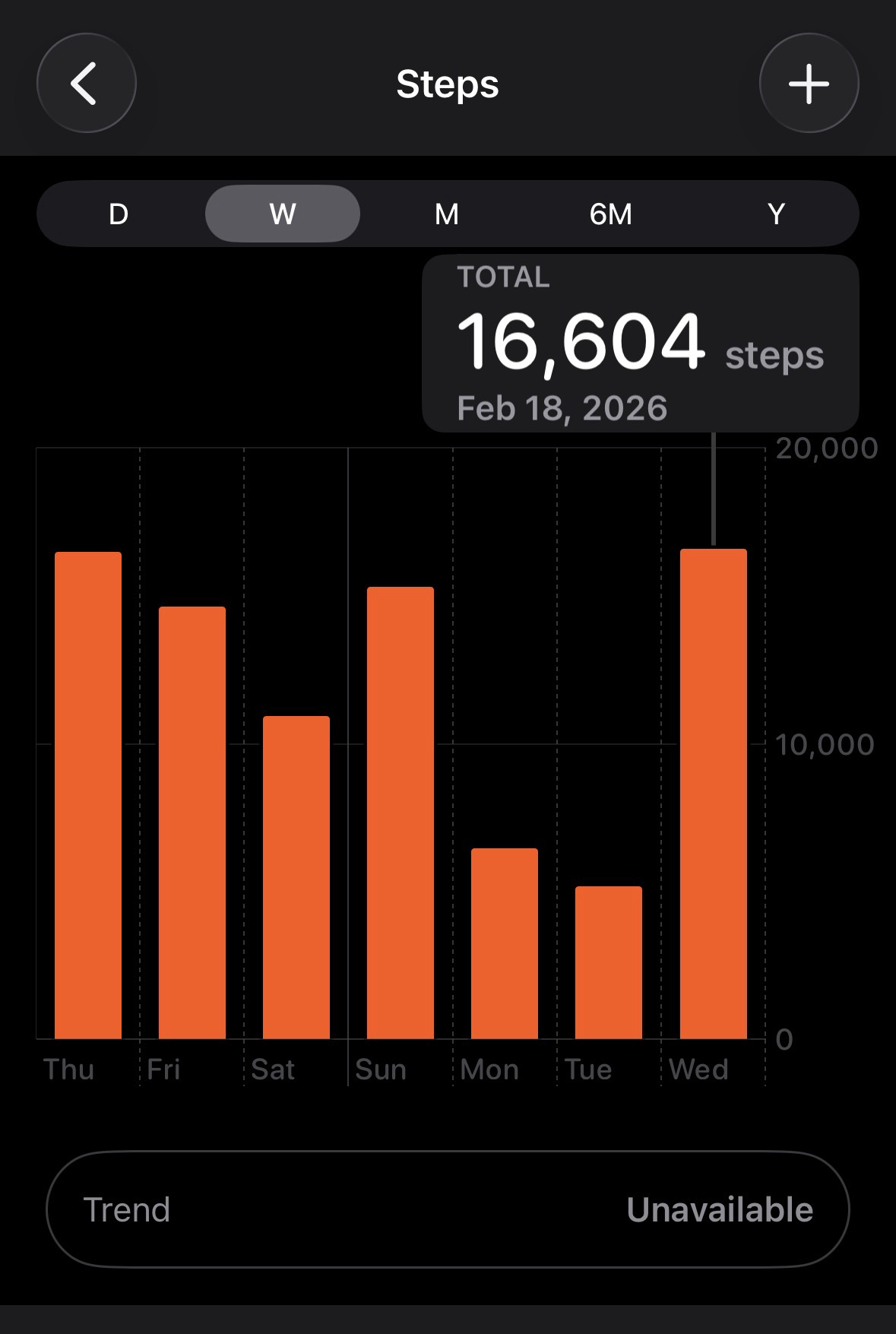Select the Fri bar in the chart
This screenshot has height=1334, width=896.
pyautogui.click(x=192, y=822)
